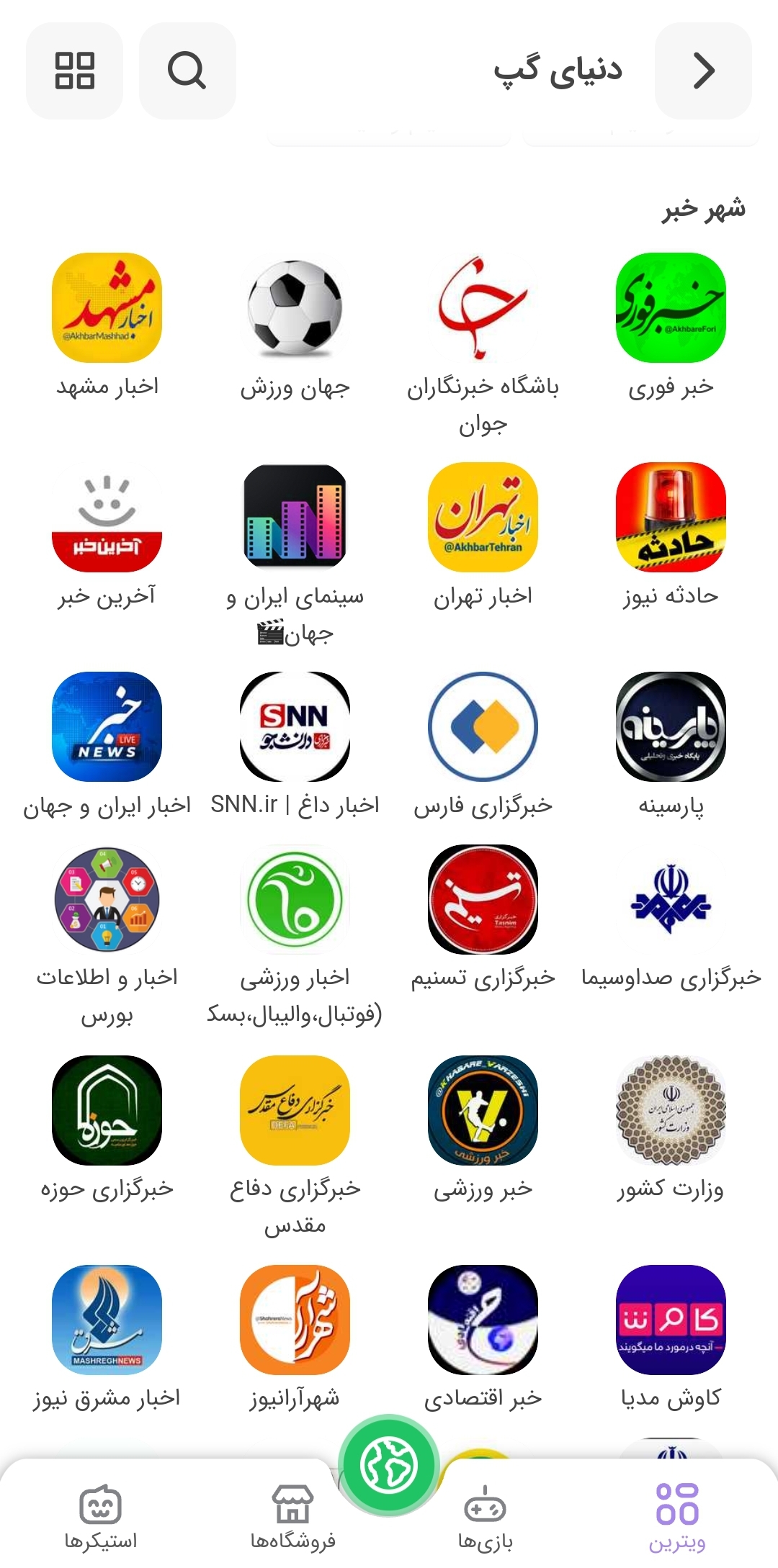Image resolution: width=778 pixels, height=1568 pixels.
Task: Switch to the فروشگاه‌ها tab
Action: 292,1517
